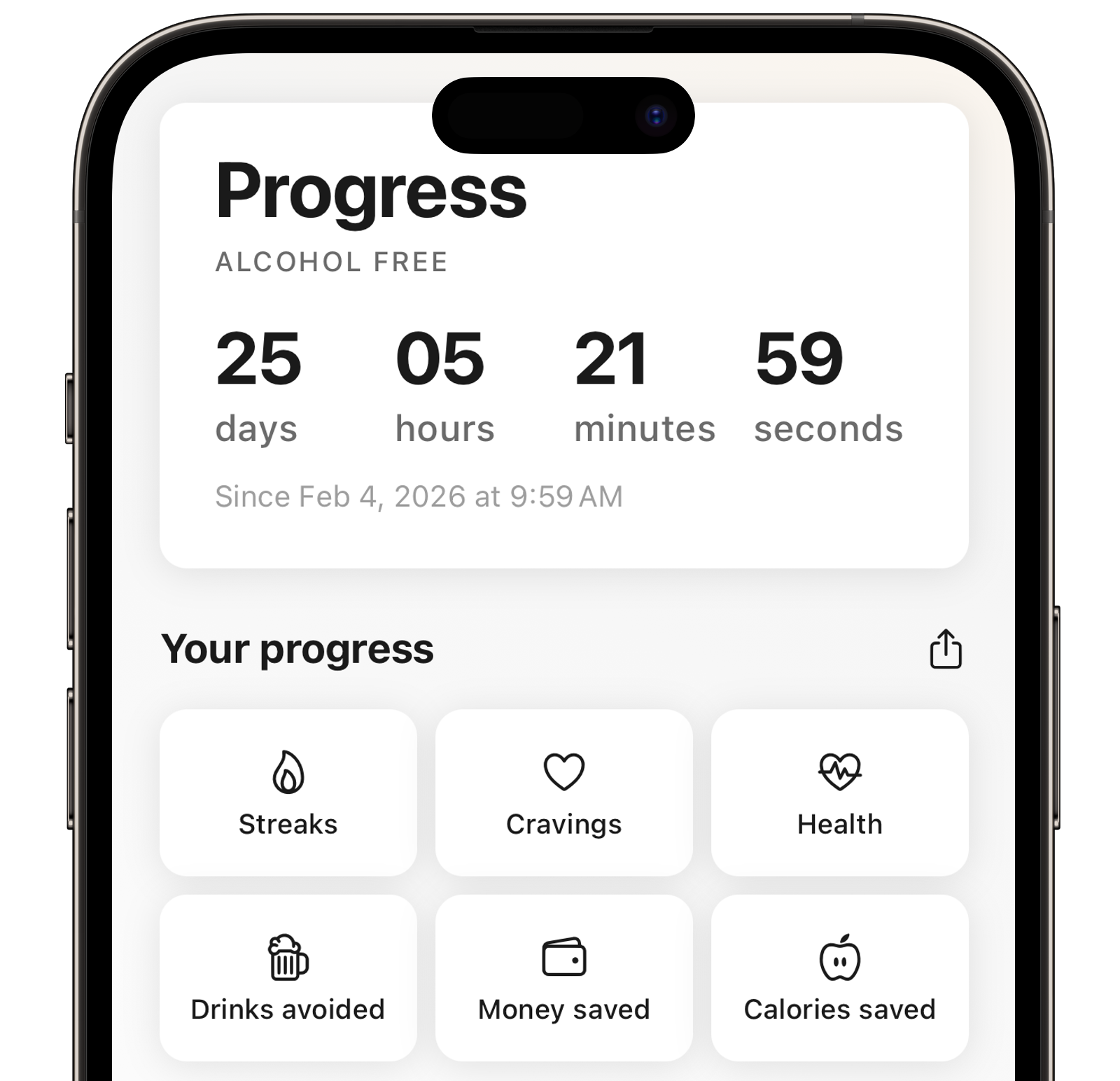View Calories saved details
This screenshot has width=1120, height=1081.
pos(839,977)
